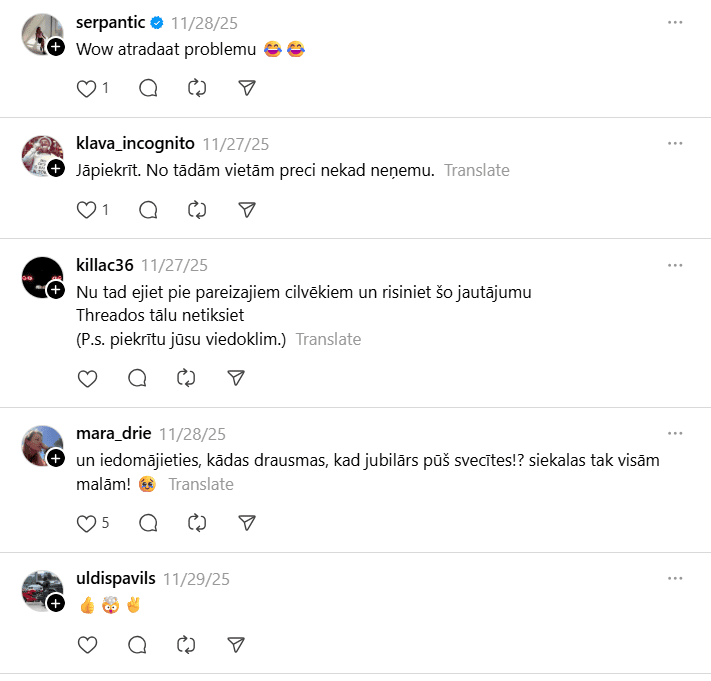711x681 pixels.
Task: Repost killac36's comment
Action: [186, 378]
